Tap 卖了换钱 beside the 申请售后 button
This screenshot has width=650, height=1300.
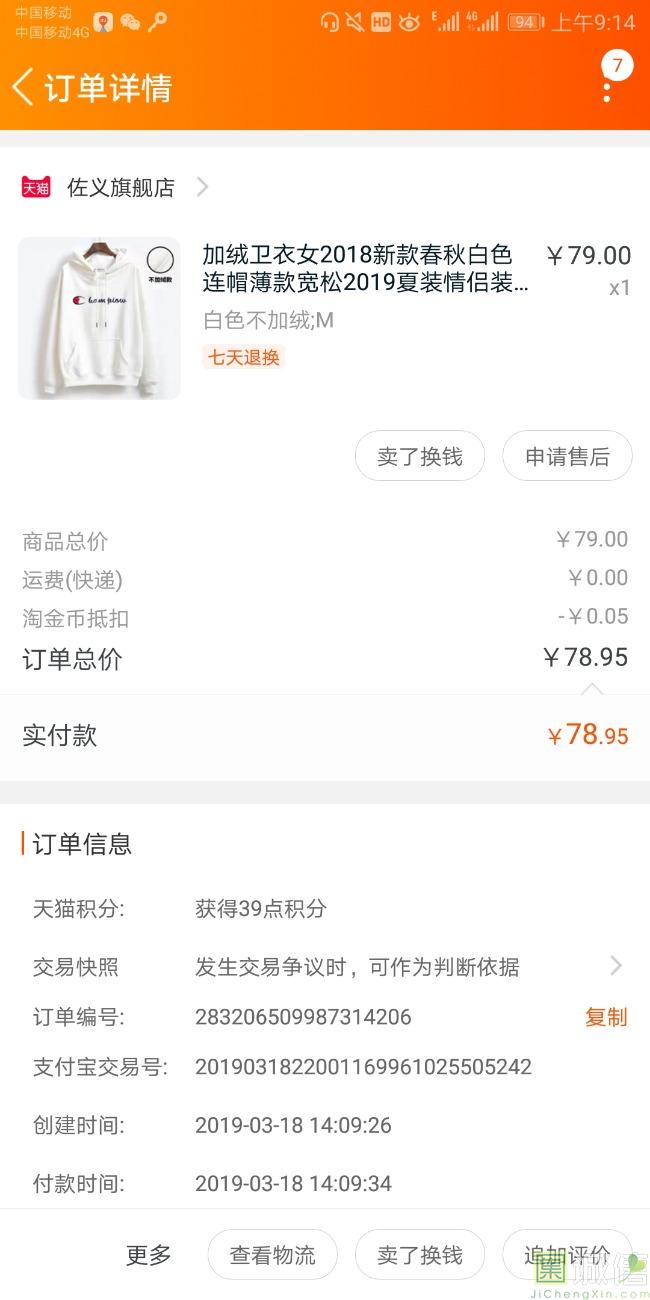coord(420,457)
